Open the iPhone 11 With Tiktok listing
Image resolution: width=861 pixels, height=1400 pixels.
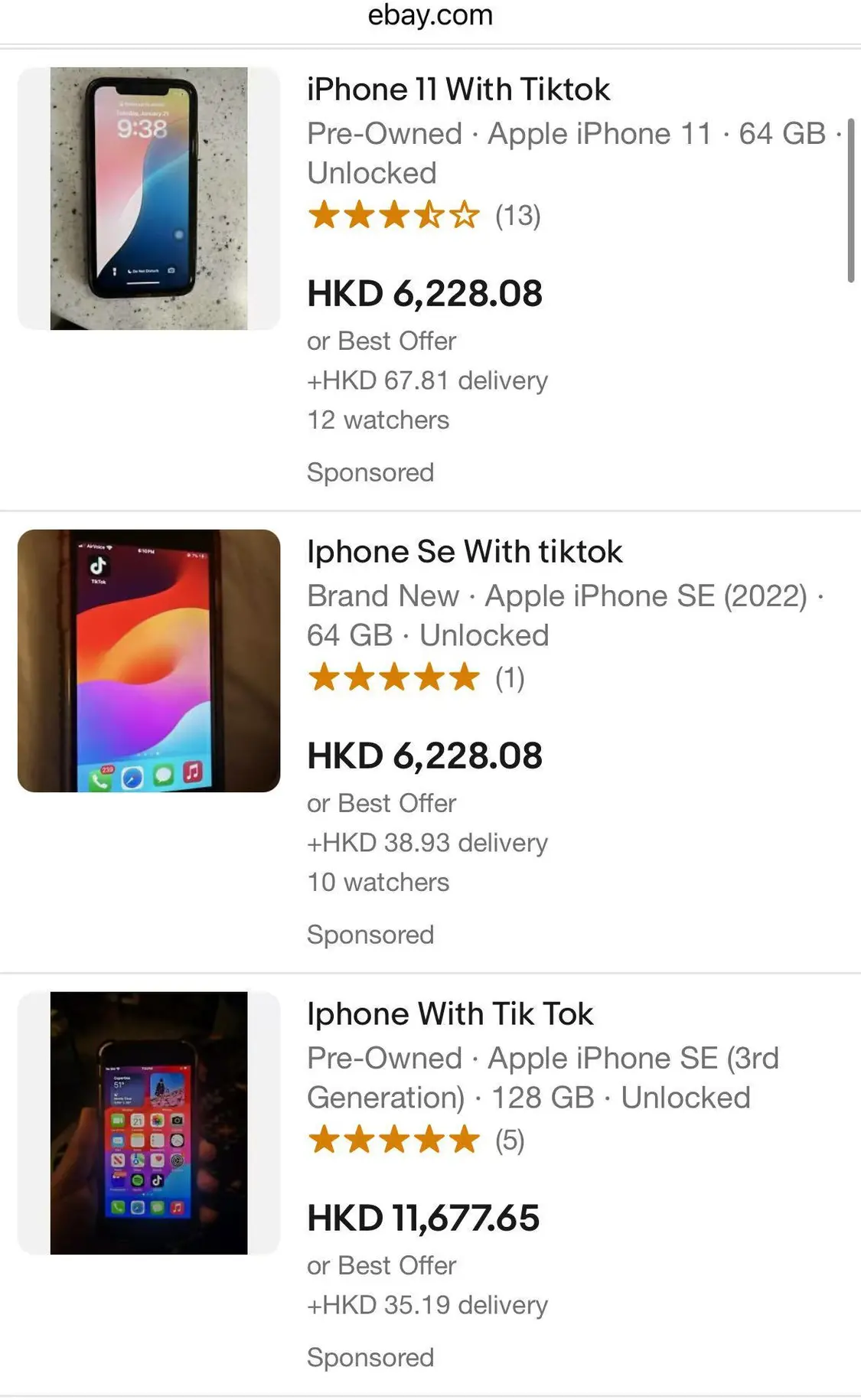coord(457,90)
